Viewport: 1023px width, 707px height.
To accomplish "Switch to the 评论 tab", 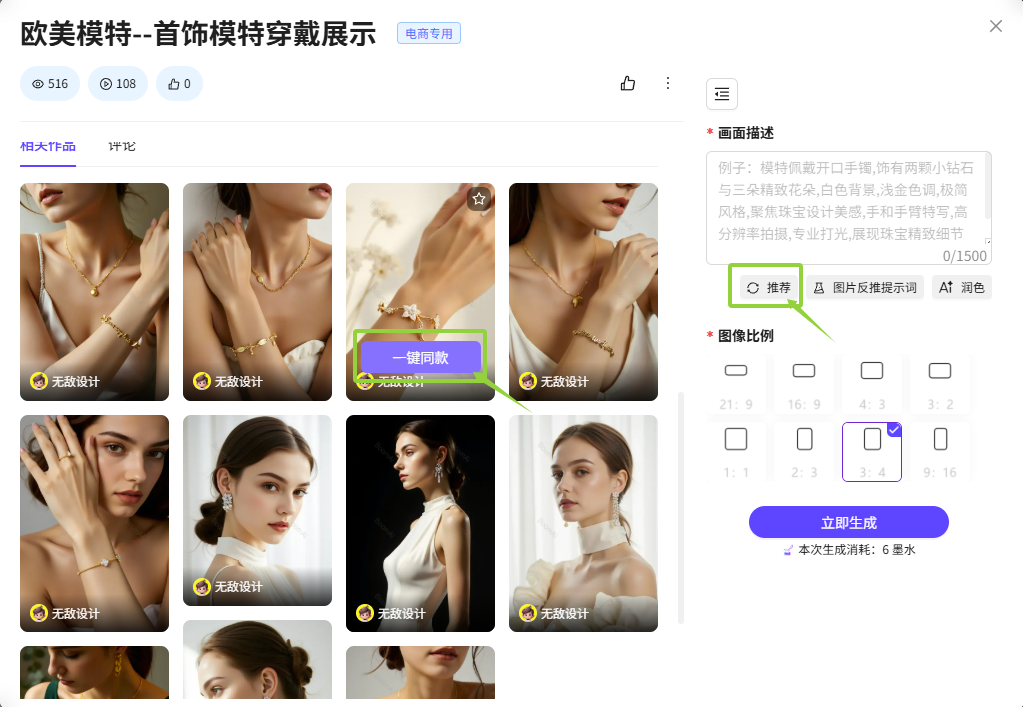I will [x=122, y=146].
